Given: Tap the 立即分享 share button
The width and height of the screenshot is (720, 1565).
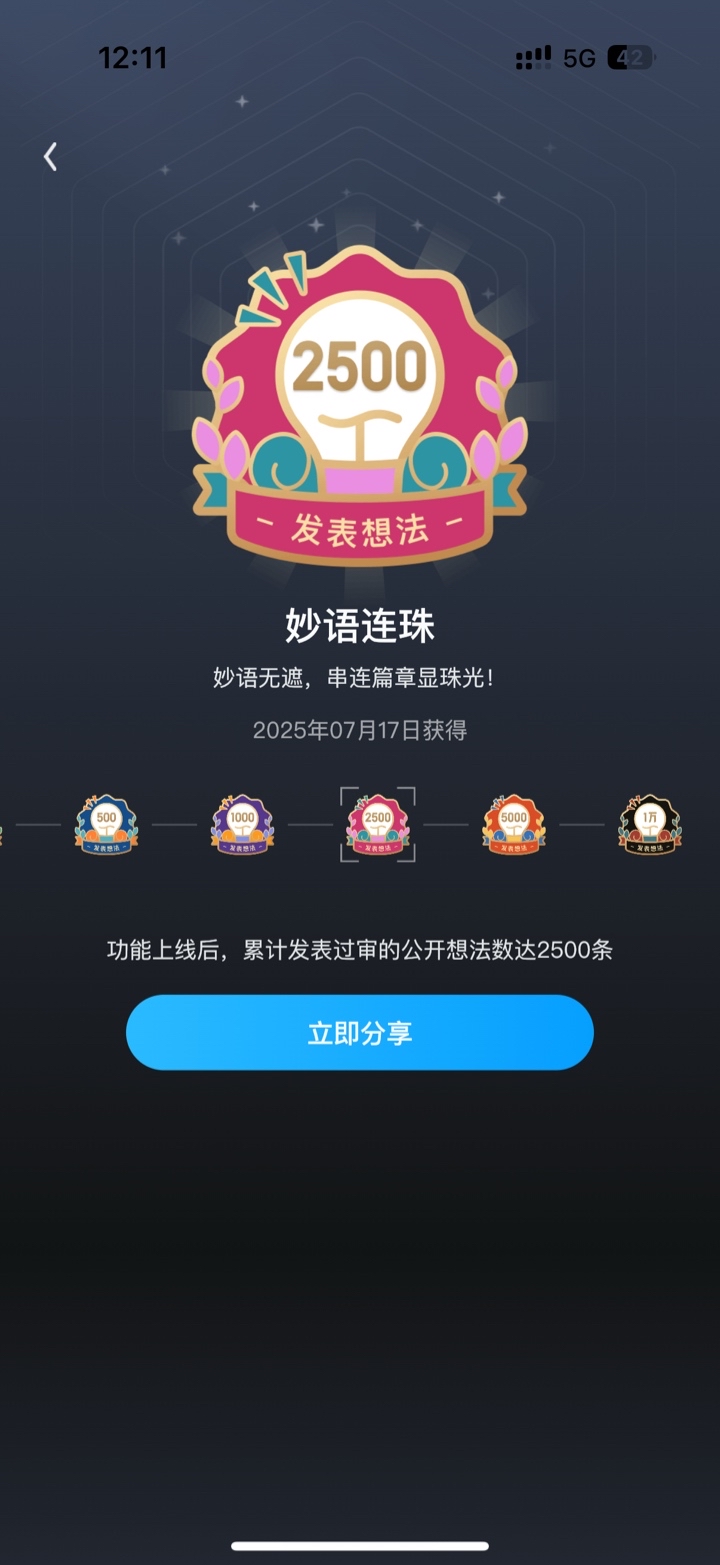Looking at the screenshot, I should [x=360, y=1032].
